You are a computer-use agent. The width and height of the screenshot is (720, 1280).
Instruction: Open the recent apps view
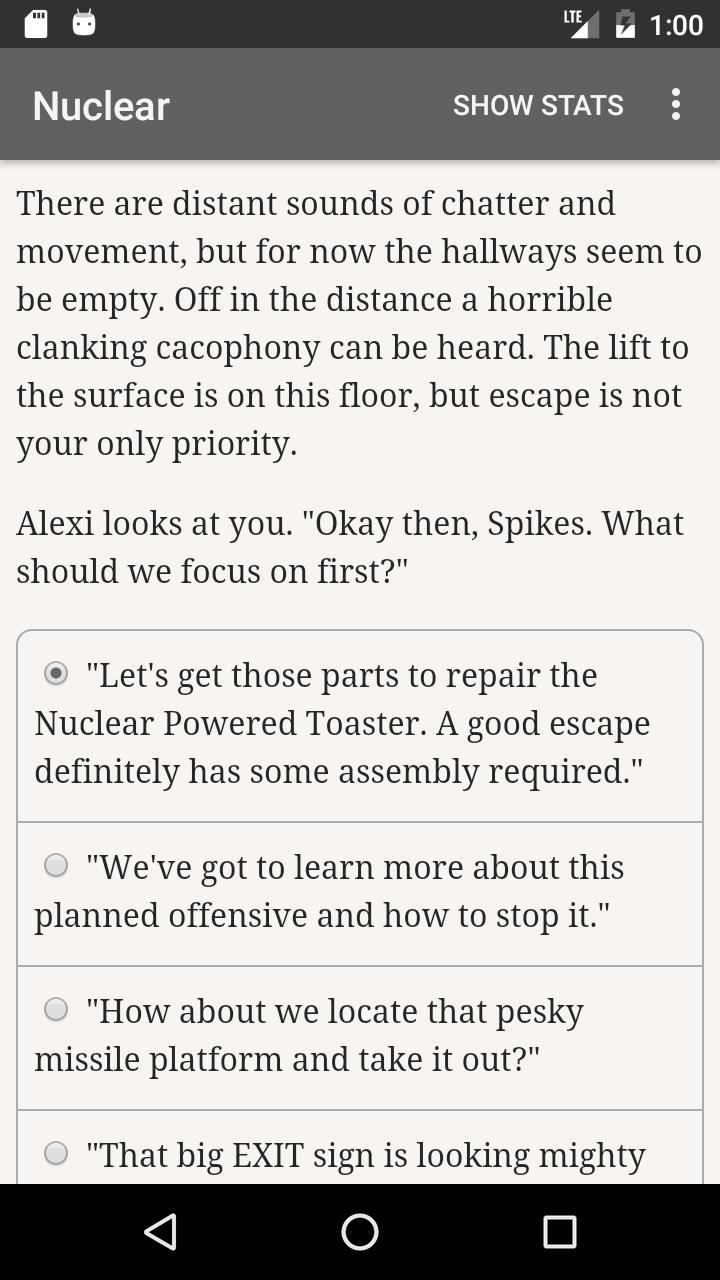(x=560, y=1232)
